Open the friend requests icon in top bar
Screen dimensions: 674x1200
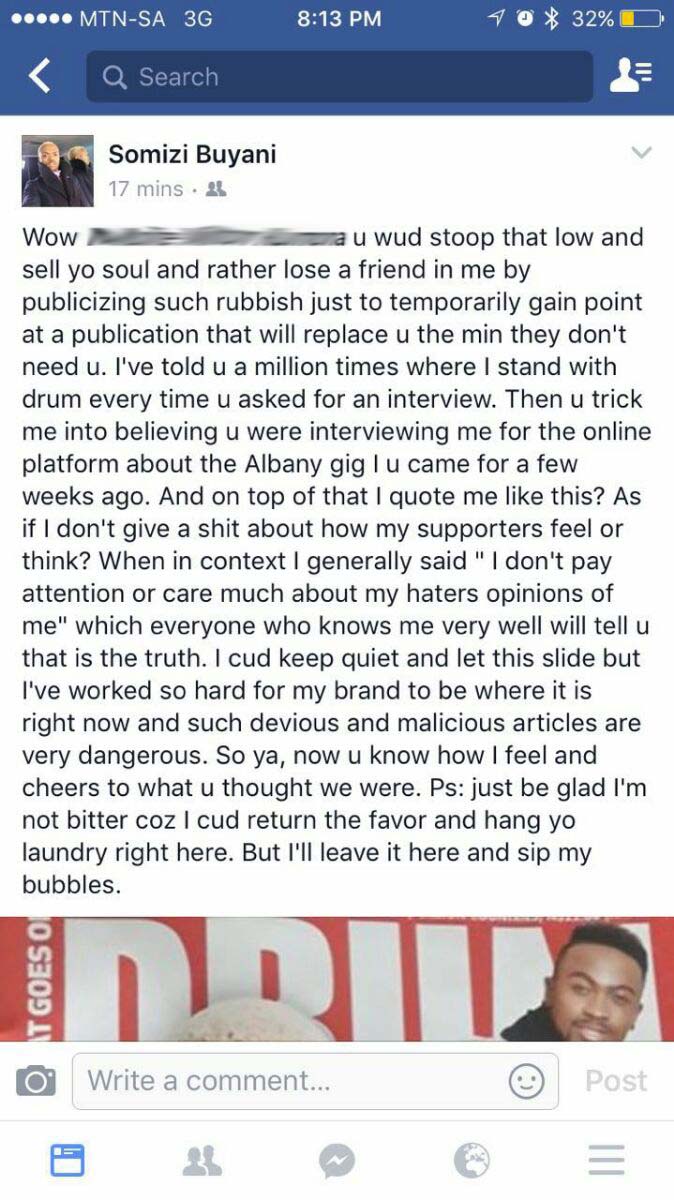tap(630, 76)
